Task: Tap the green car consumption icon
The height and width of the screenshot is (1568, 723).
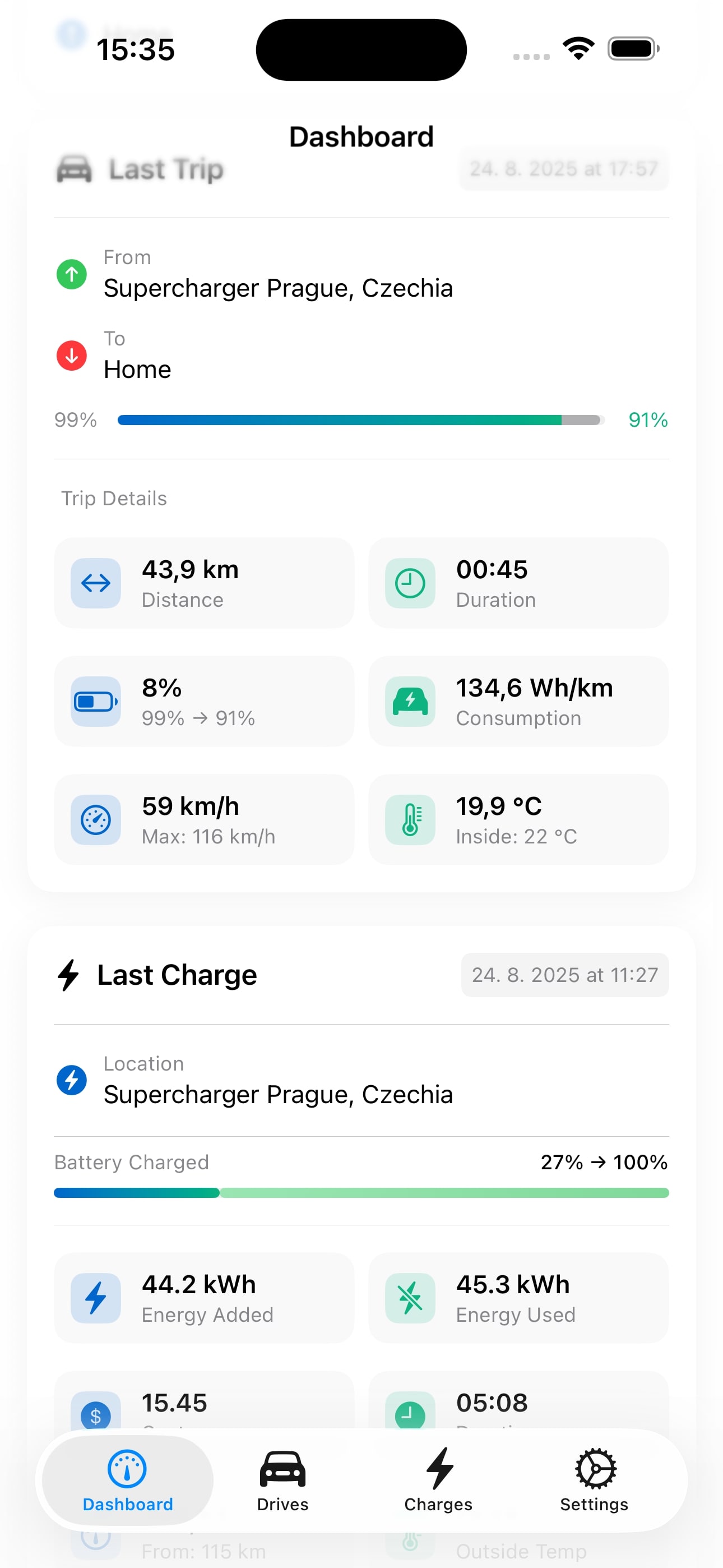Action: pos(410,701)
